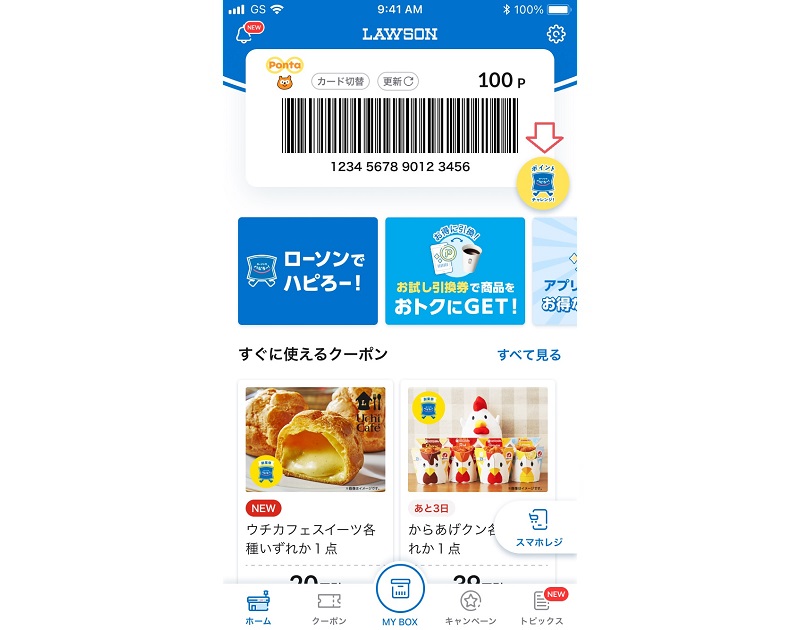Switch to the クーポン tab
This screenshot has width=800, height=630.
point(329,606)
